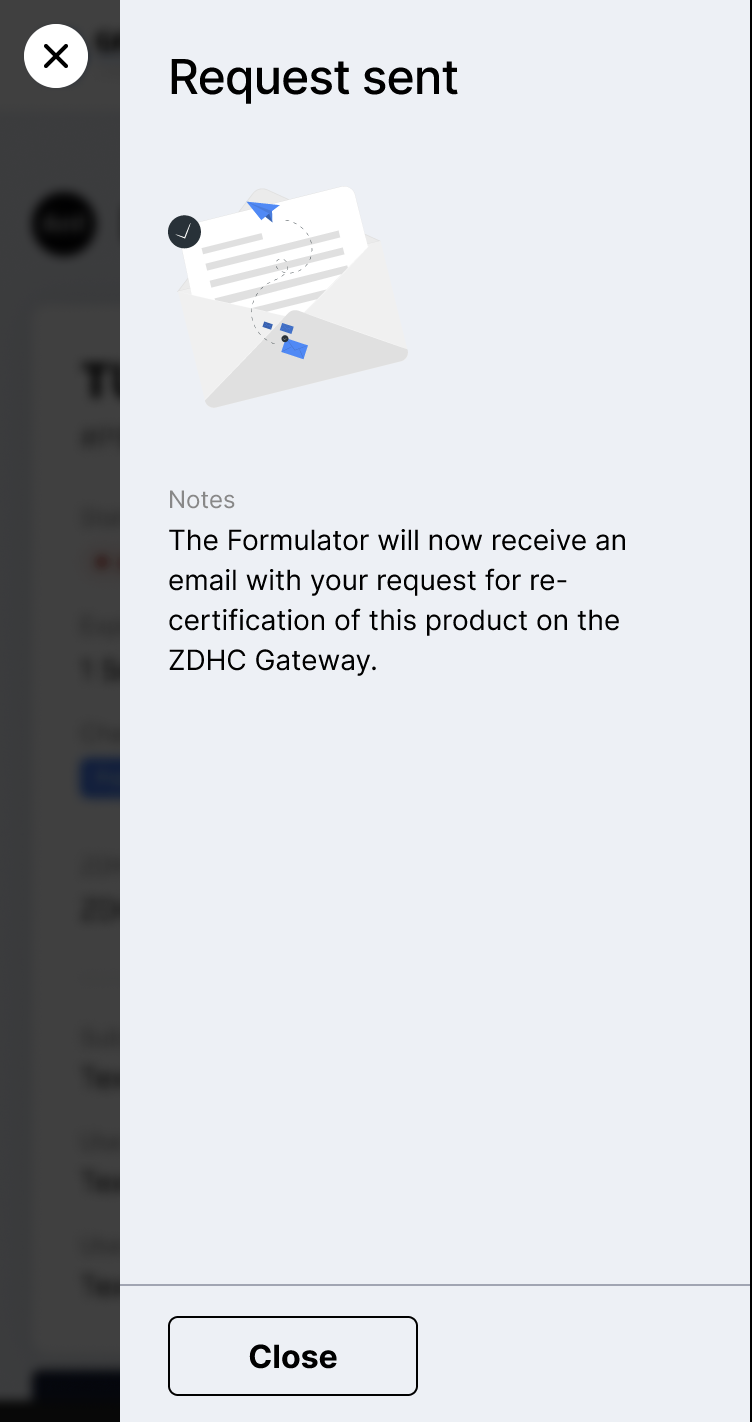Click the Close button
This screenshot has width=752, height=1422.
click(x=292, y=1356)
